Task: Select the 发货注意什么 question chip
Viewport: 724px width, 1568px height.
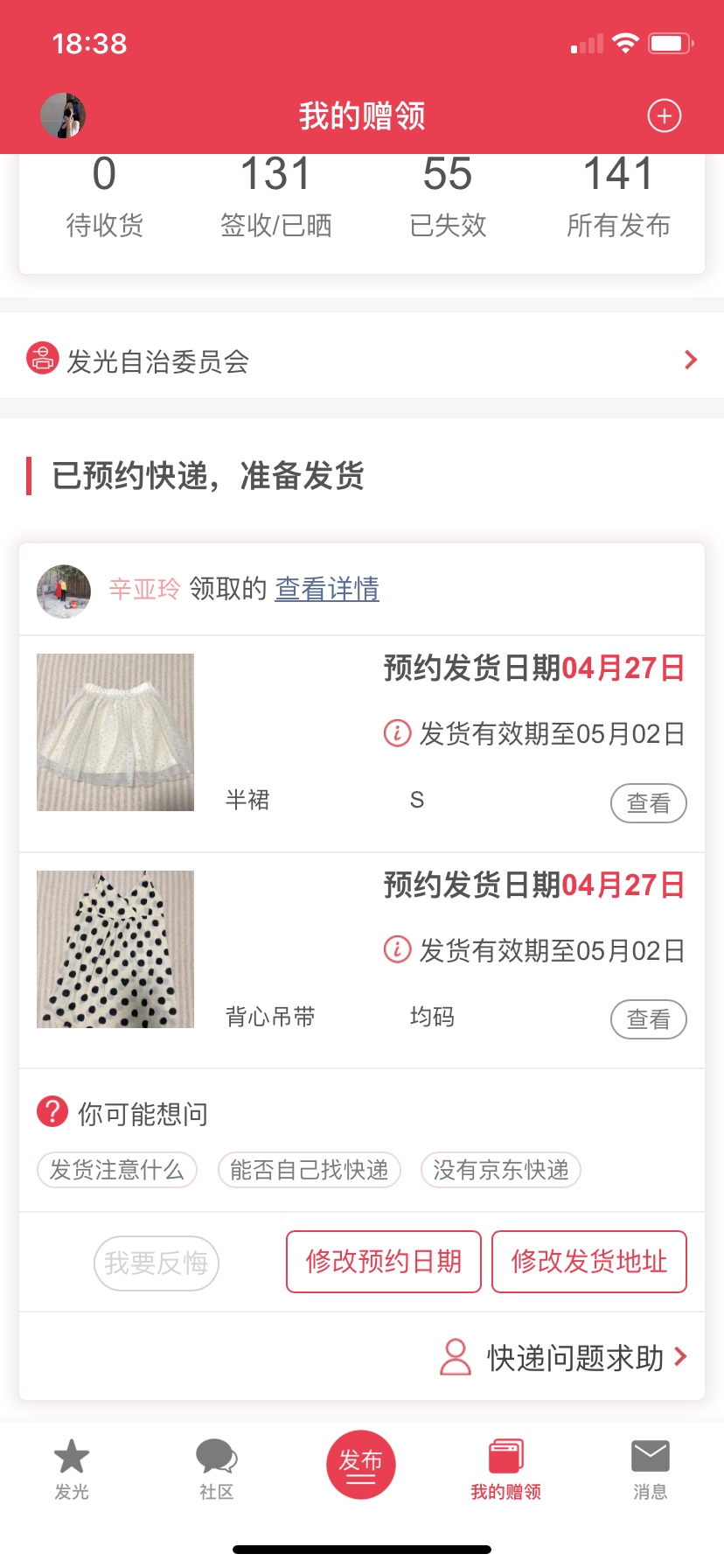Action: click(x=117, y=1170)
